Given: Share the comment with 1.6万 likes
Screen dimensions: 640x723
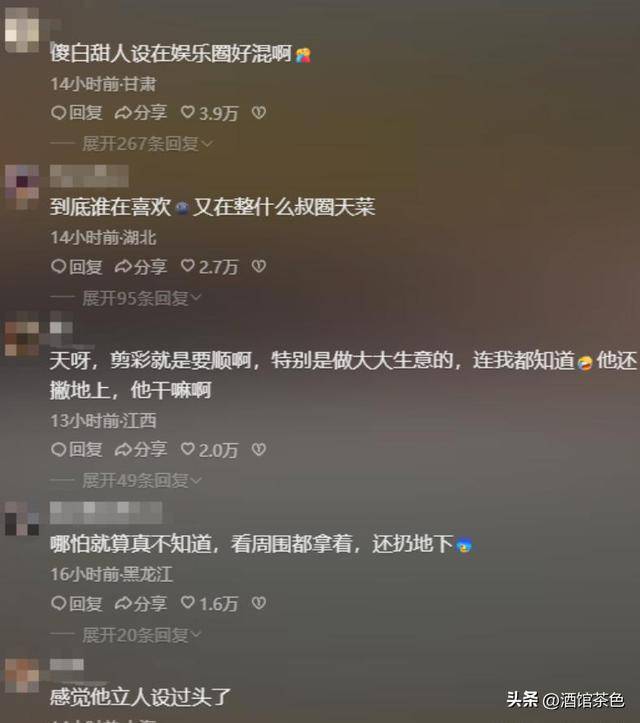Looking at the screenshot, I should pyautogui.click(x=141, y=603).
